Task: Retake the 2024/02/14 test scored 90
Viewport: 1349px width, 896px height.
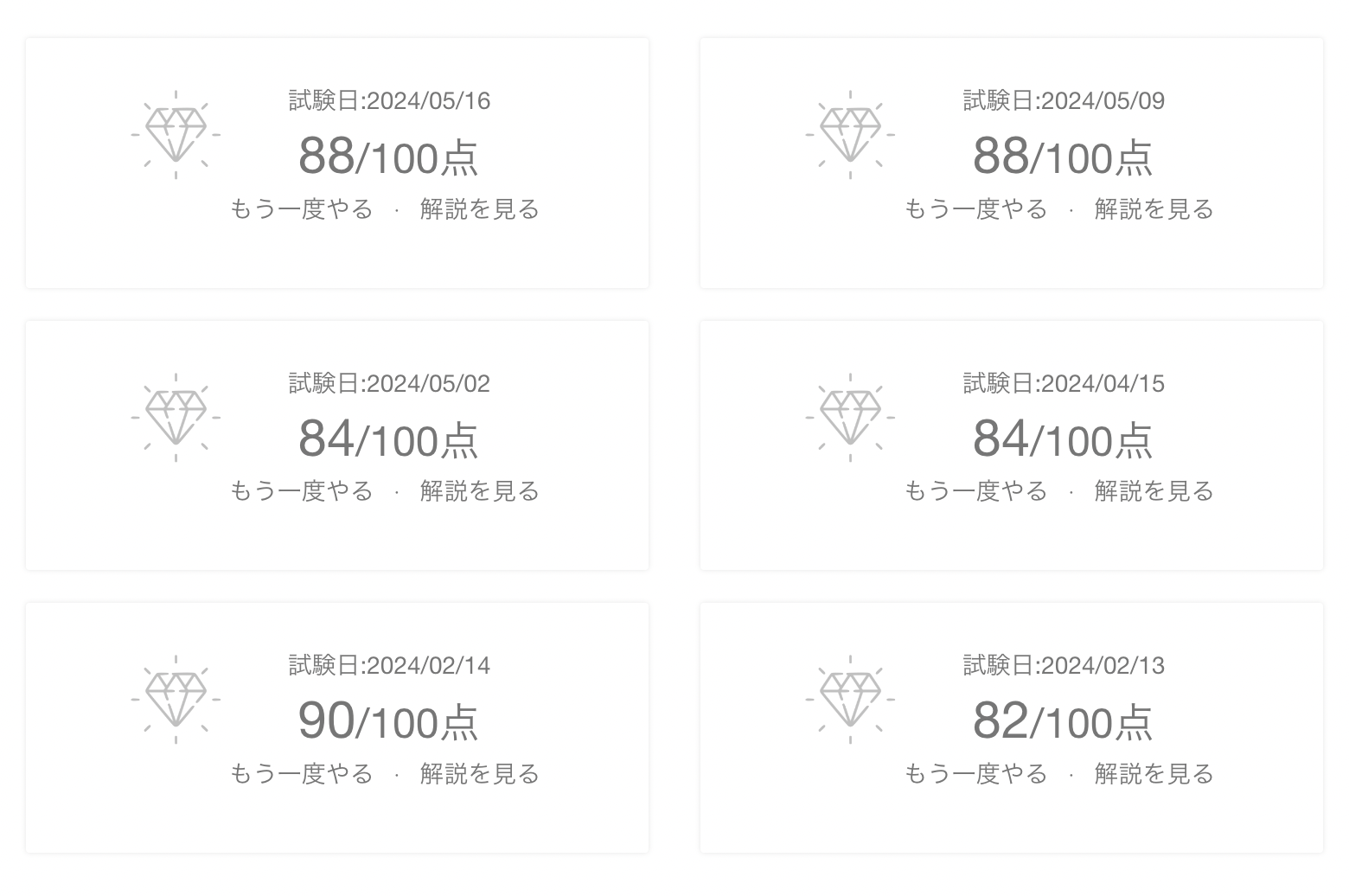Action: coord(301,773)
